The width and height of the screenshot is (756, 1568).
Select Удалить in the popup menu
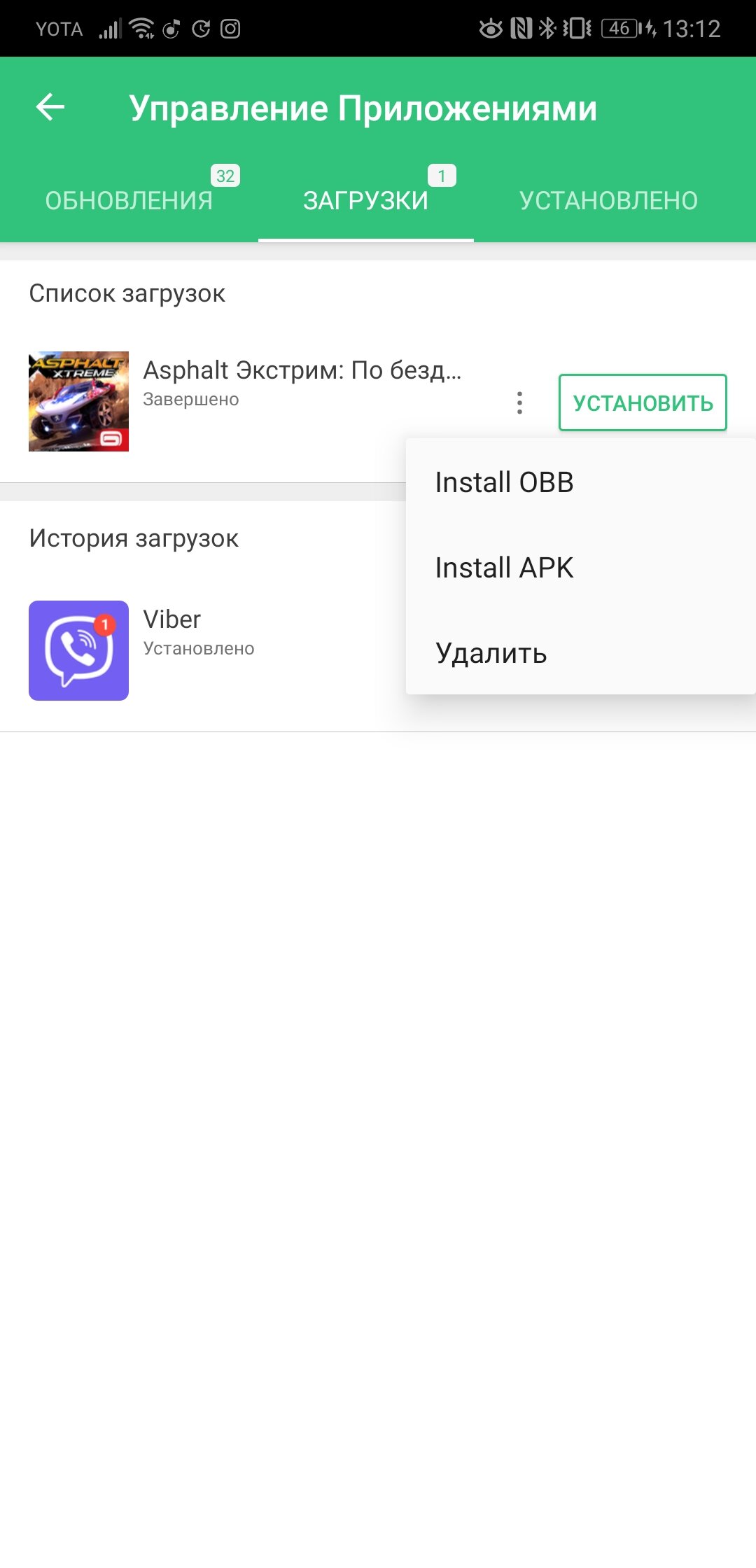pyautogui.click(x=580, y=653)
